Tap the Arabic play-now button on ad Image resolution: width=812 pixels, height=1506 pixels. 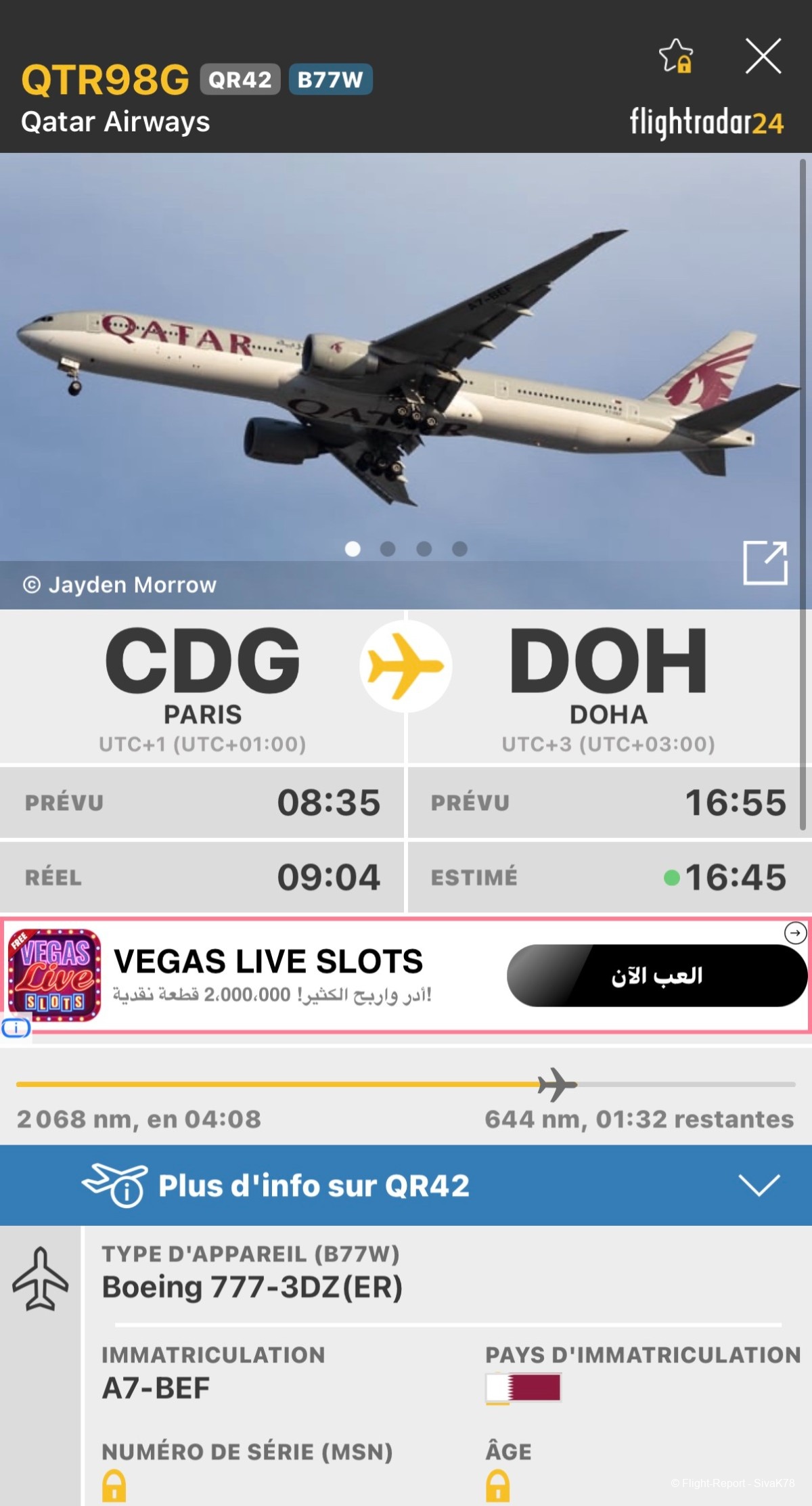pos(656,975)
